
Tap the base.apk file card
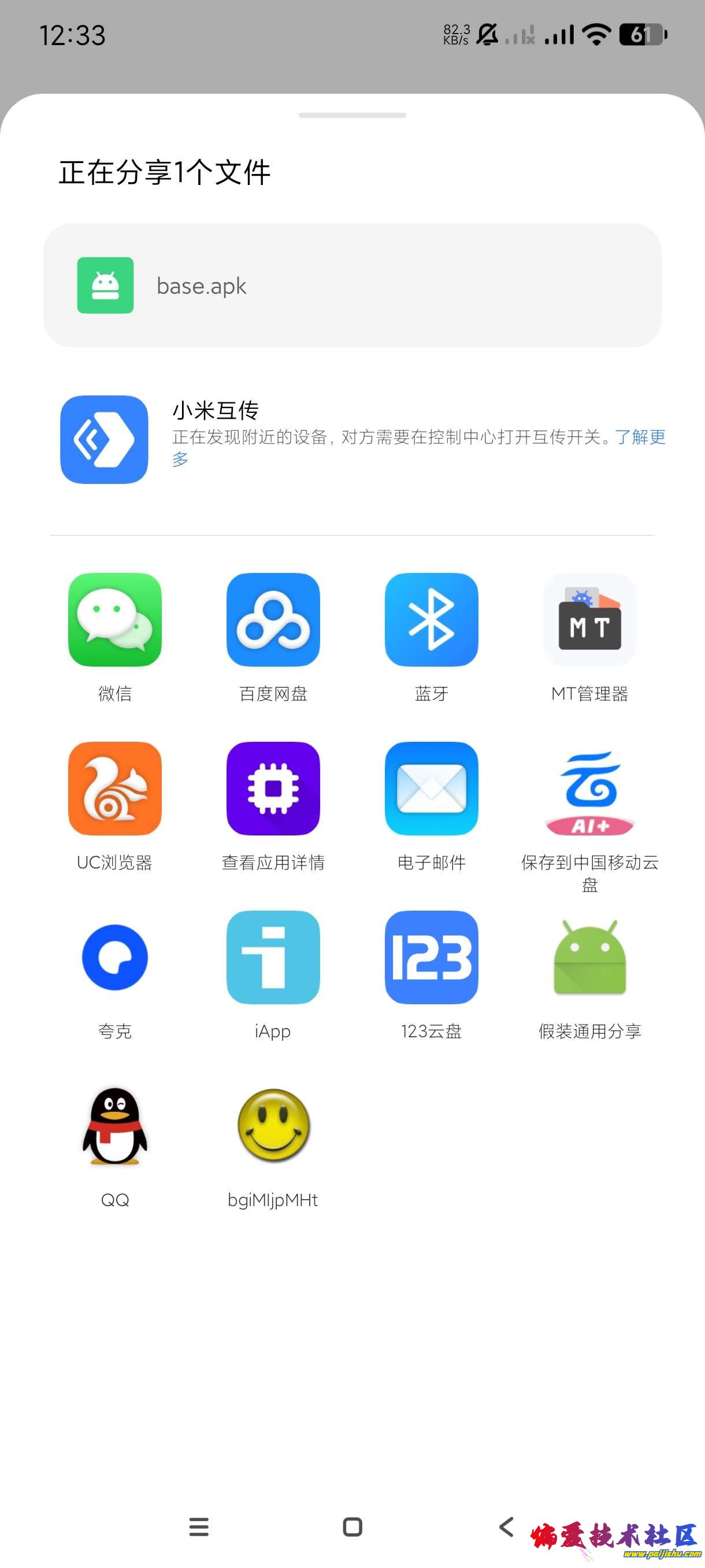352,286
